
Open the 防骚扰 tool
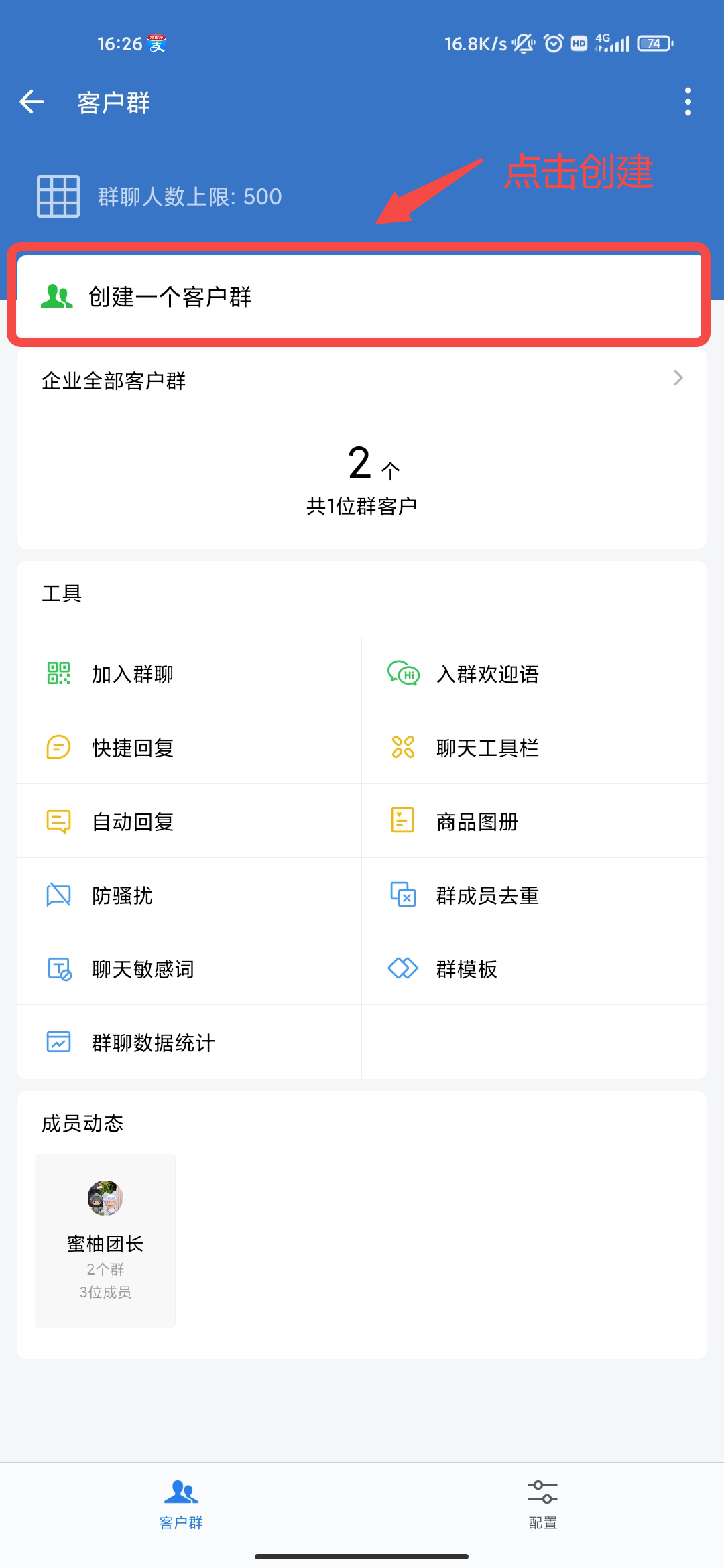[189, 895]
